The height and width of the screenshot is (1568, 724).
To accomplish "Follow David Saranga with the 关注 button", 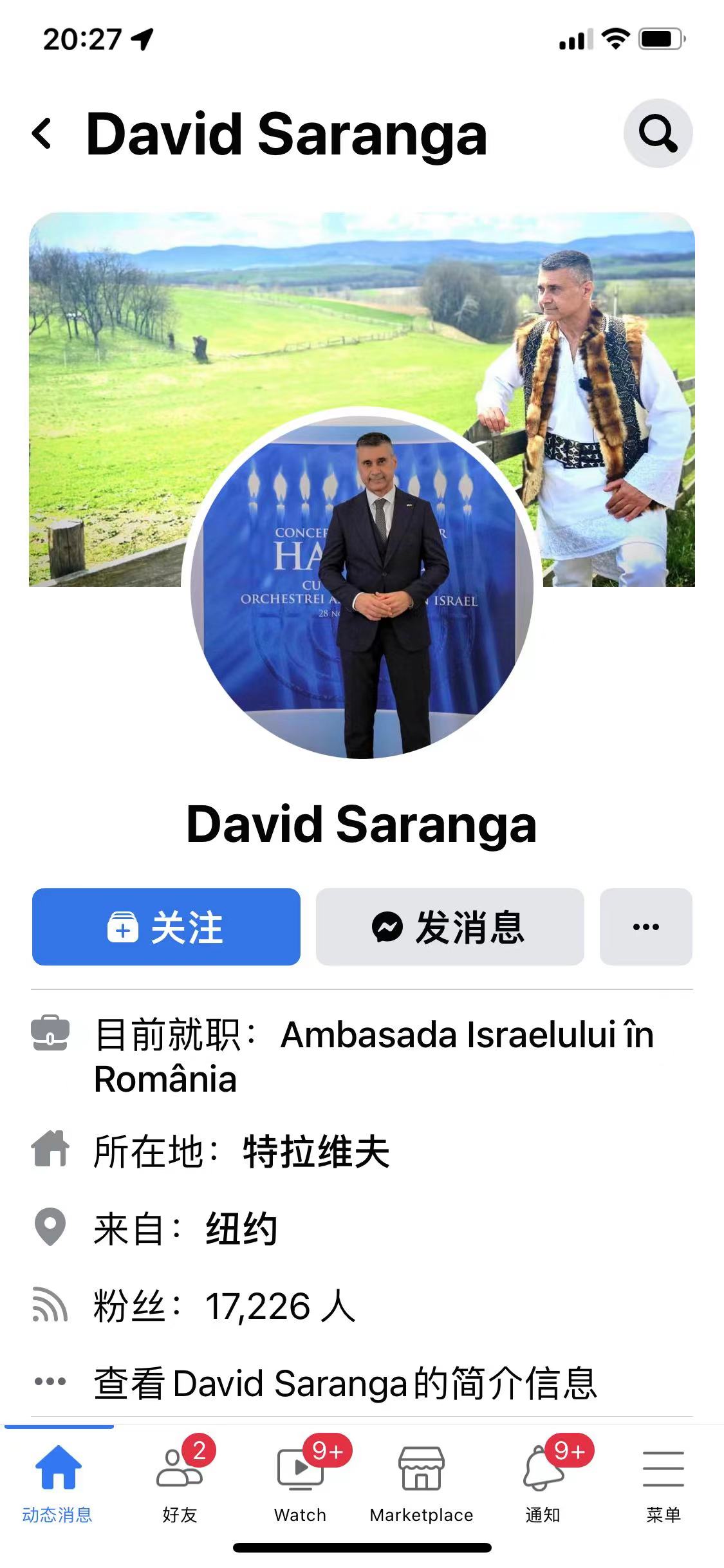I will 166,927.
